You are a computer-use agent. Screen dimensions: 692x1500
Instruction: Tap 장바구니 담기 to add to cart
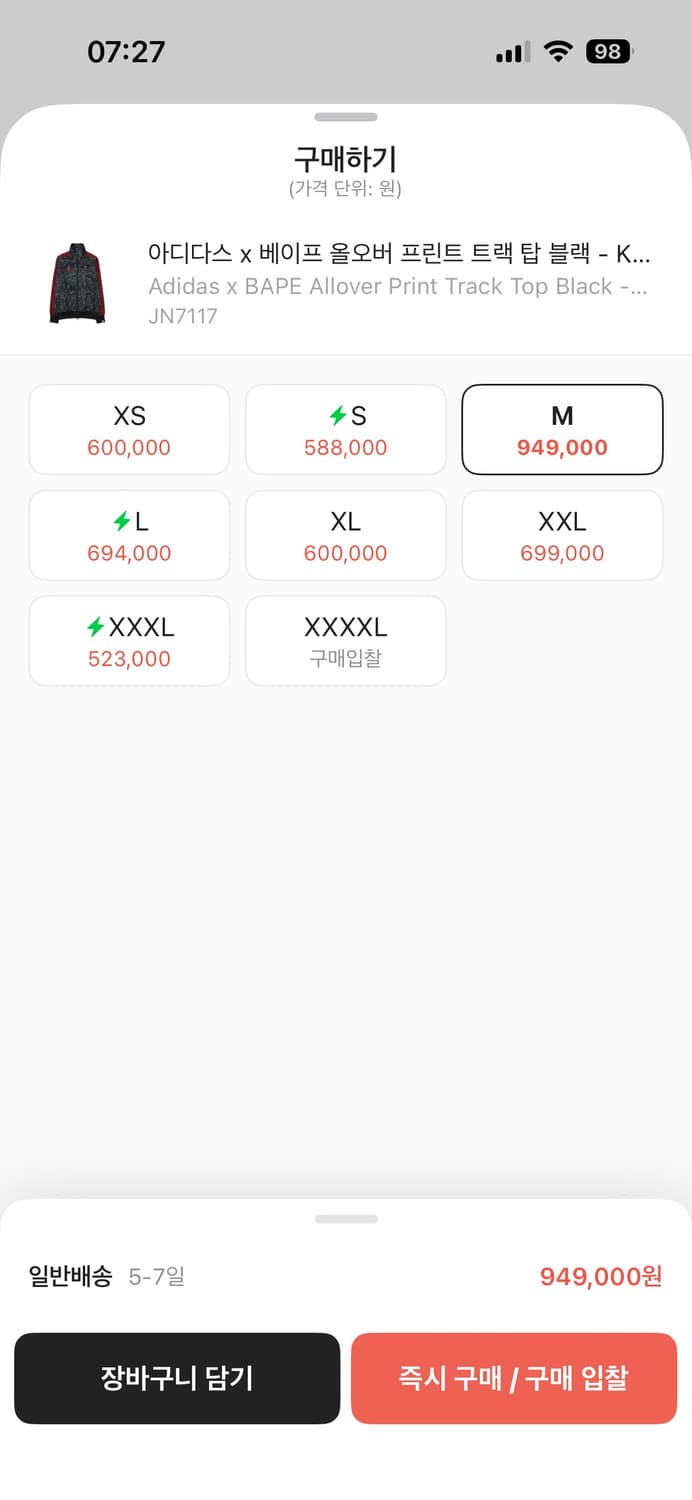click(177, 1378)
